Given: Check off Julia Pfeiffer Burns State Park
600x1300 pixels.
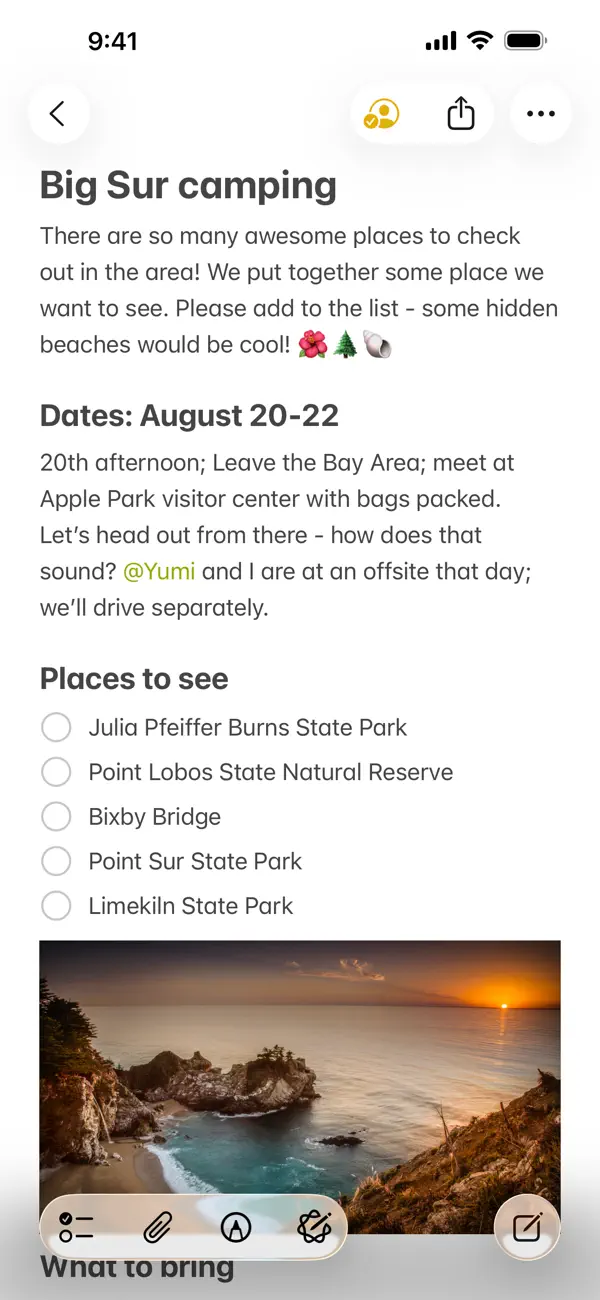Looking at the screenshot, I should [56, 727].
